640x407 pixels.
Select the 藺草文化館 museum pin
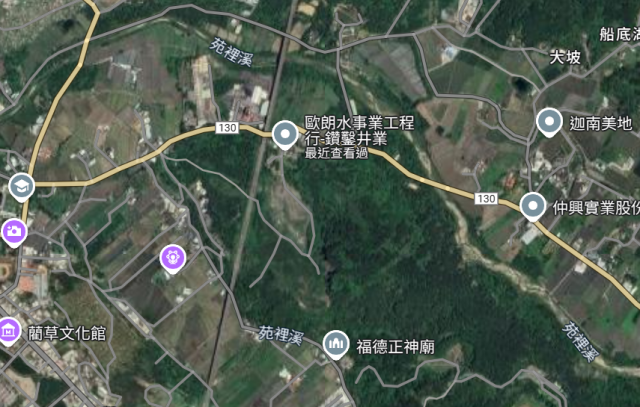(9, 329)
